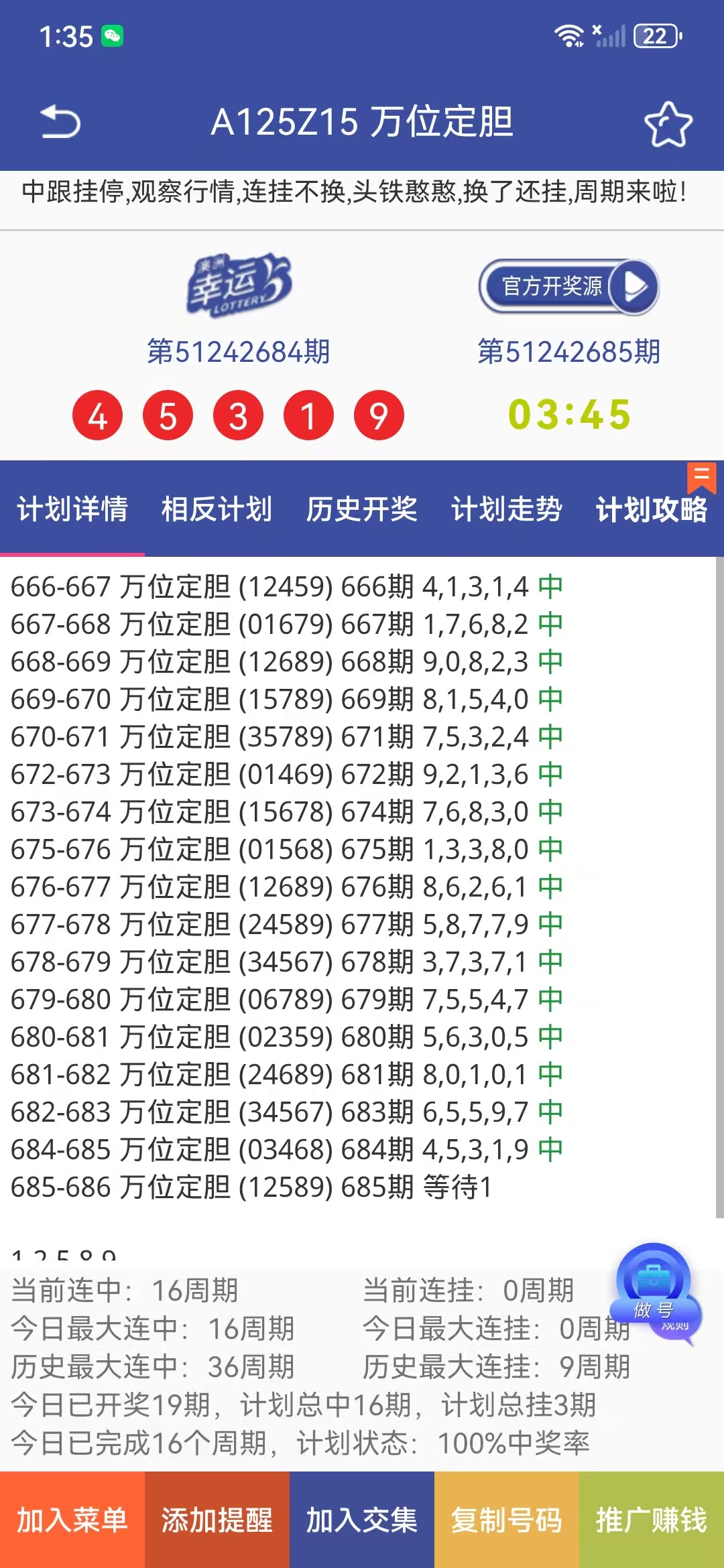Image resolution: width=724 pixels, height=1568 pixels.
Task: Favorite this plan with the star icon
Action: [668, 124]
